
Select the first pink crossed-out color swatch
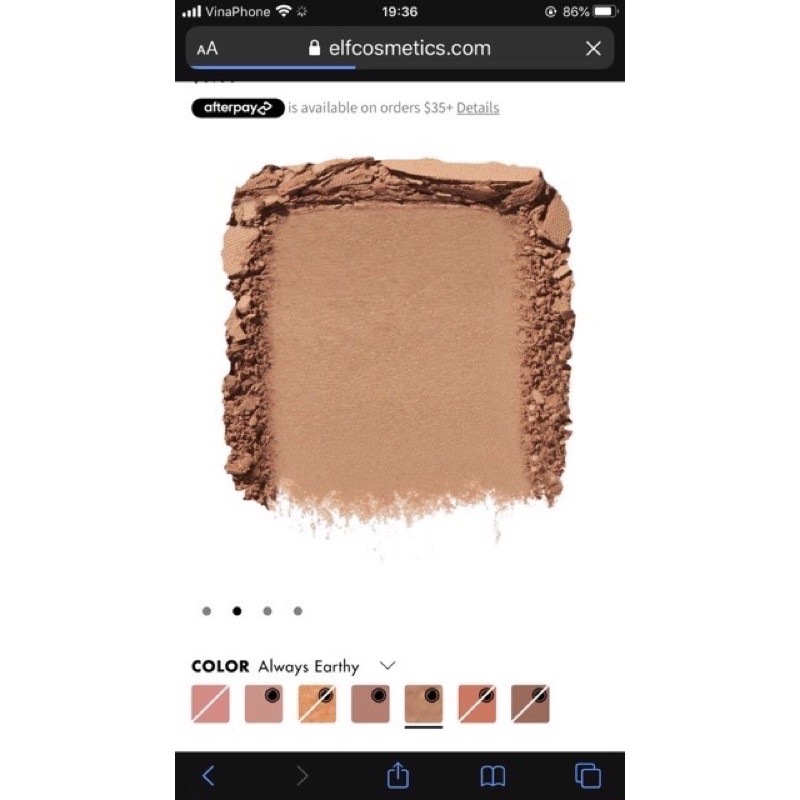point(210,704)
